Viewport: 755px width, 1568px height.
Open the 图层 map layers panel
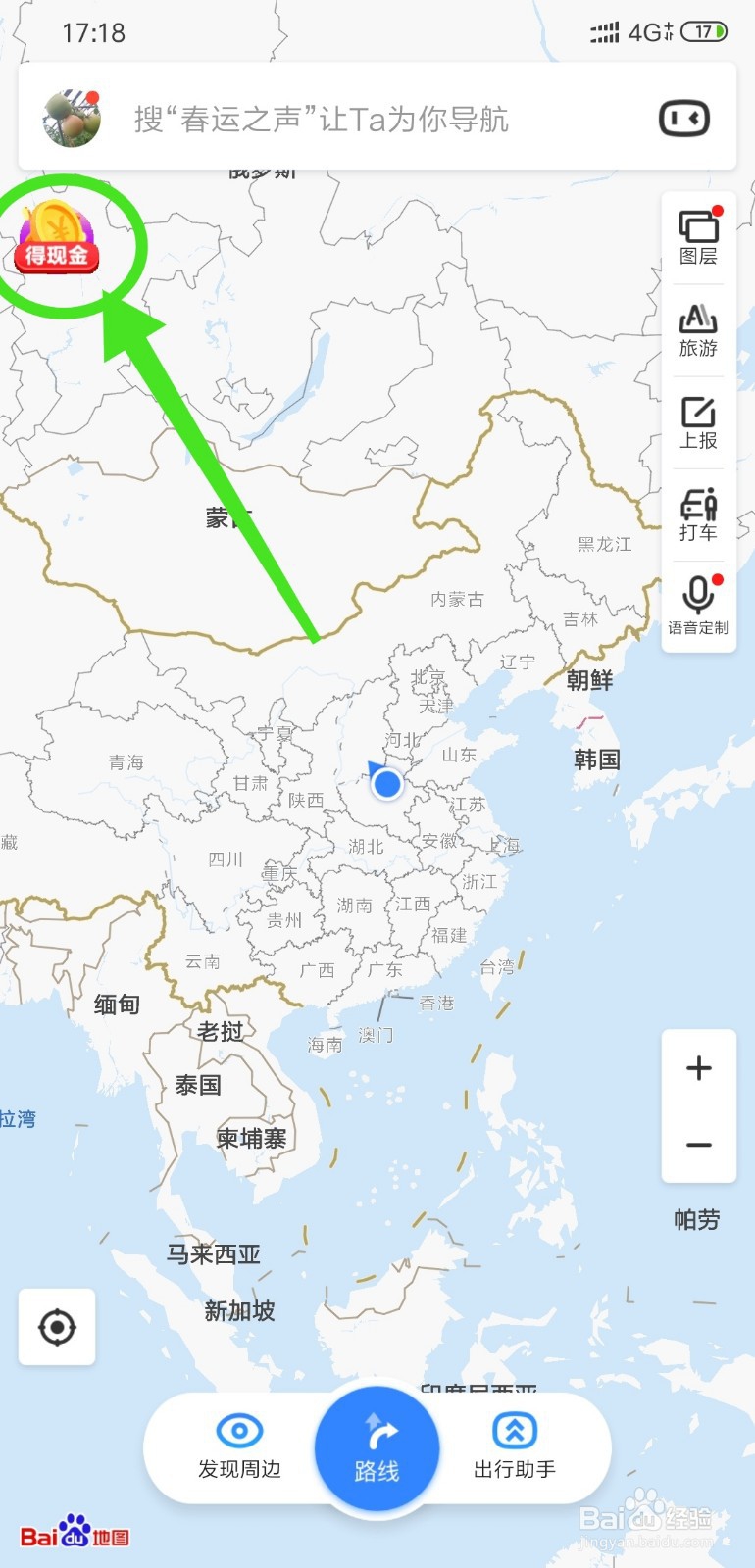tap(698, 235)
